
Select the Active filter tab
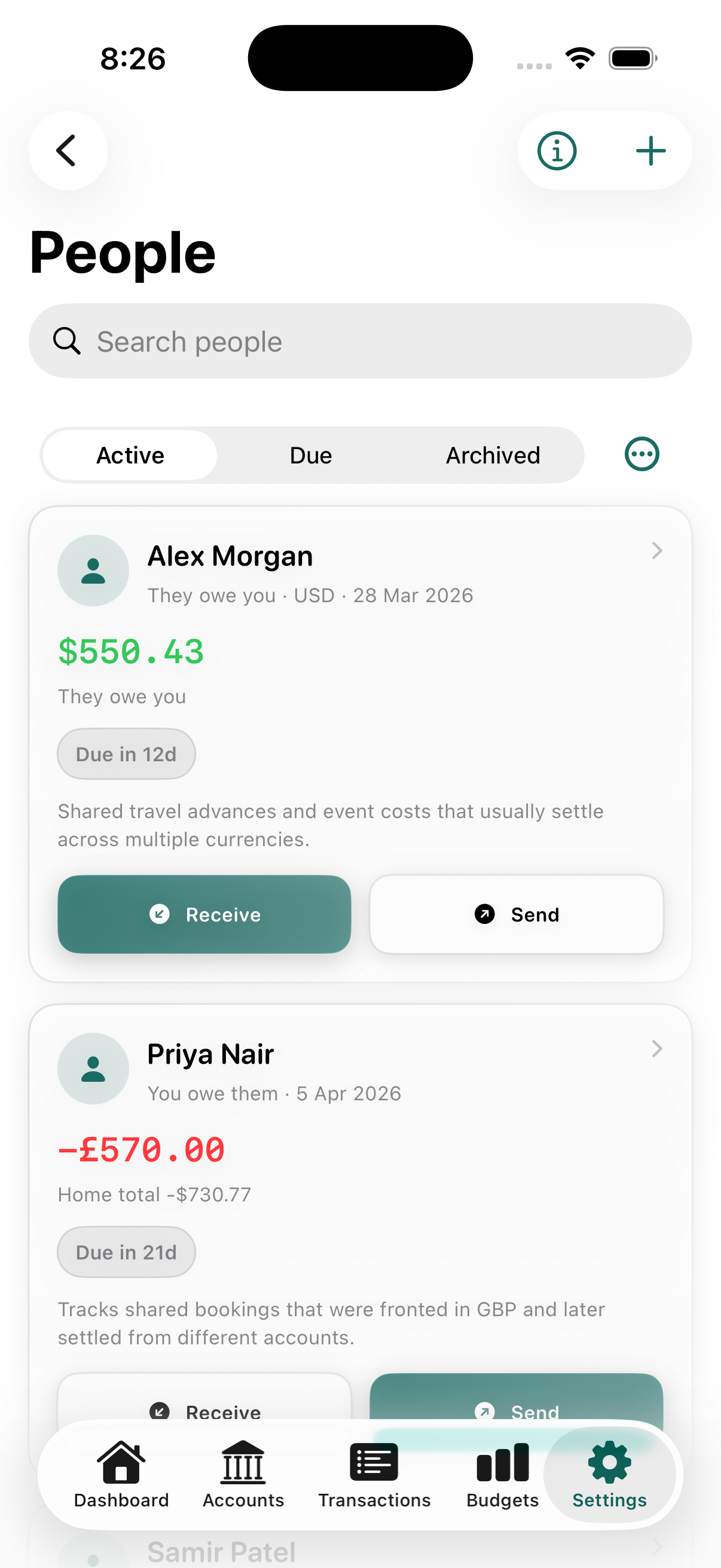coord(130,454)
